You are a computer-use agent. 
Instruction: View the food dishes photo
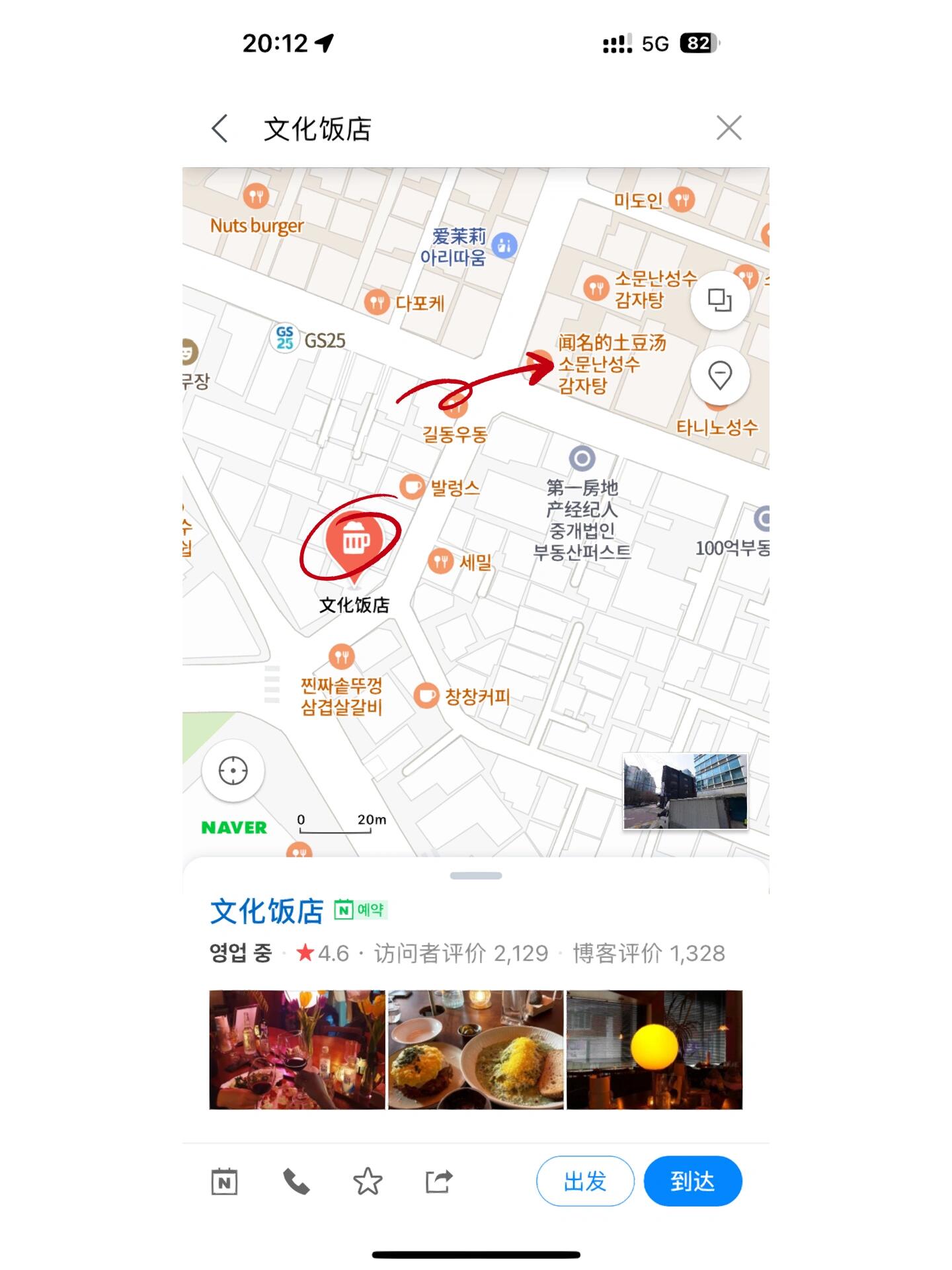pyautogui.click(x=475, y=1049)
